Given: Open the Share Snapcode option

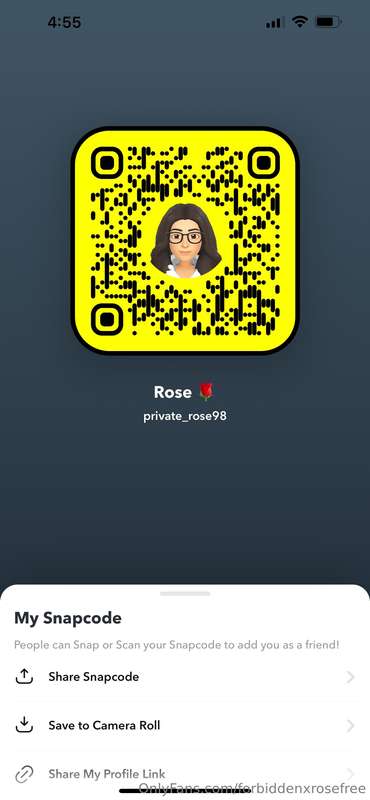Looking at the screenshot, I should (185, 677).
